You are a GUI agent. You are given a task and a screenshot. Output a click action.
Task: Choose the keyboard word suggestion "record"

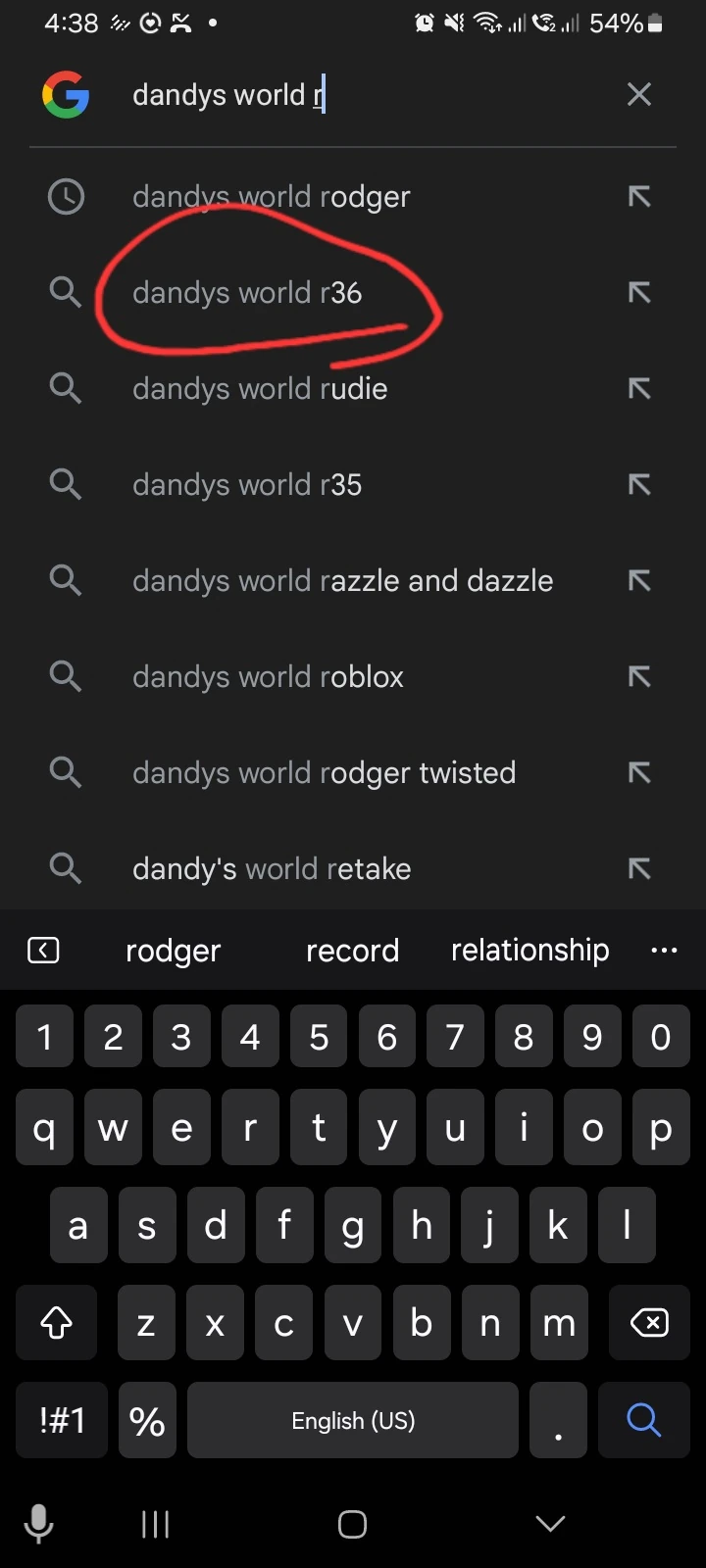(352, 951)
